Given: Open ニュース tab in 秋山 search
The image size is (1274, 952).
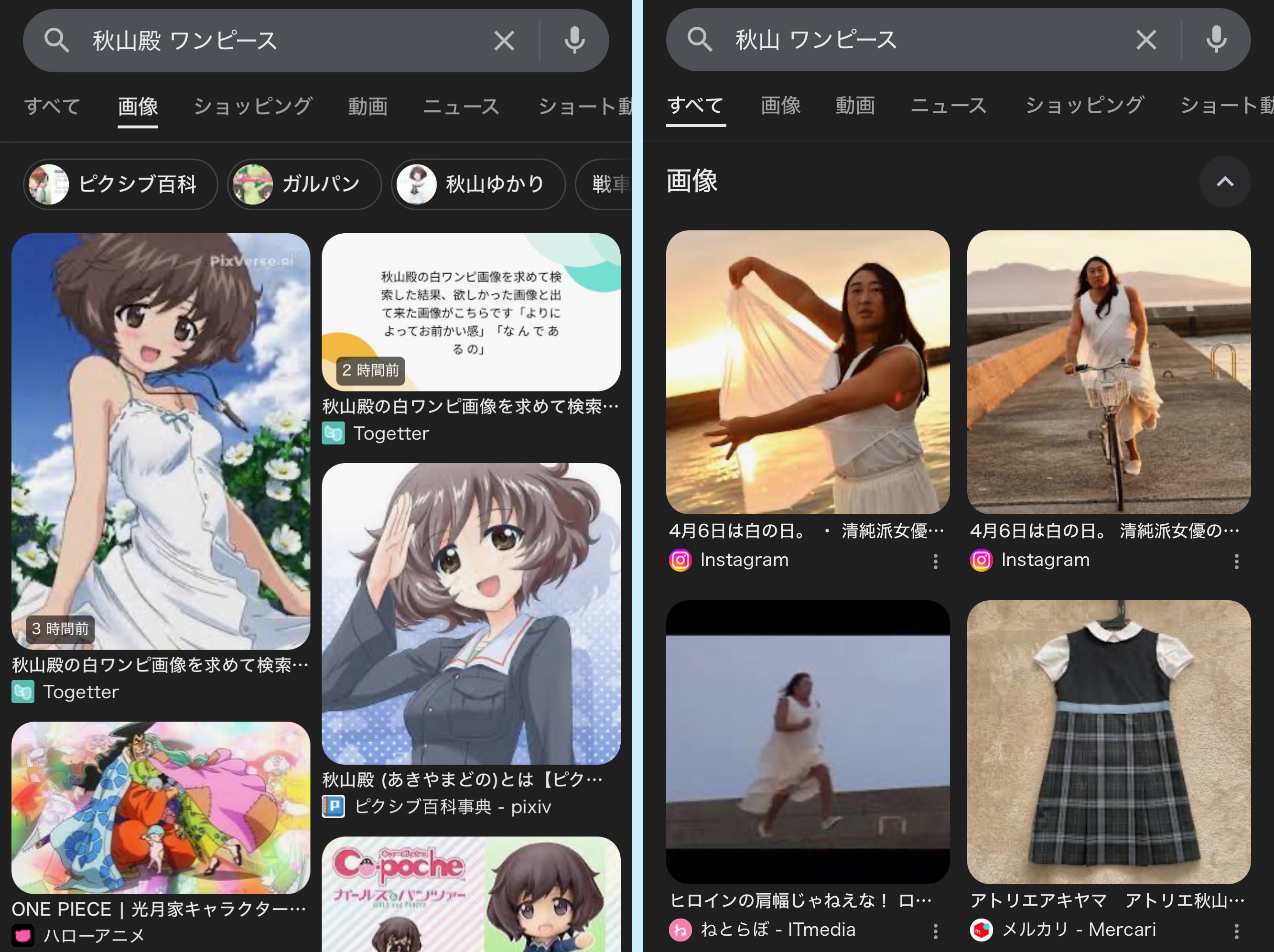Looking at the screenshot, I should tap(948, 106).
